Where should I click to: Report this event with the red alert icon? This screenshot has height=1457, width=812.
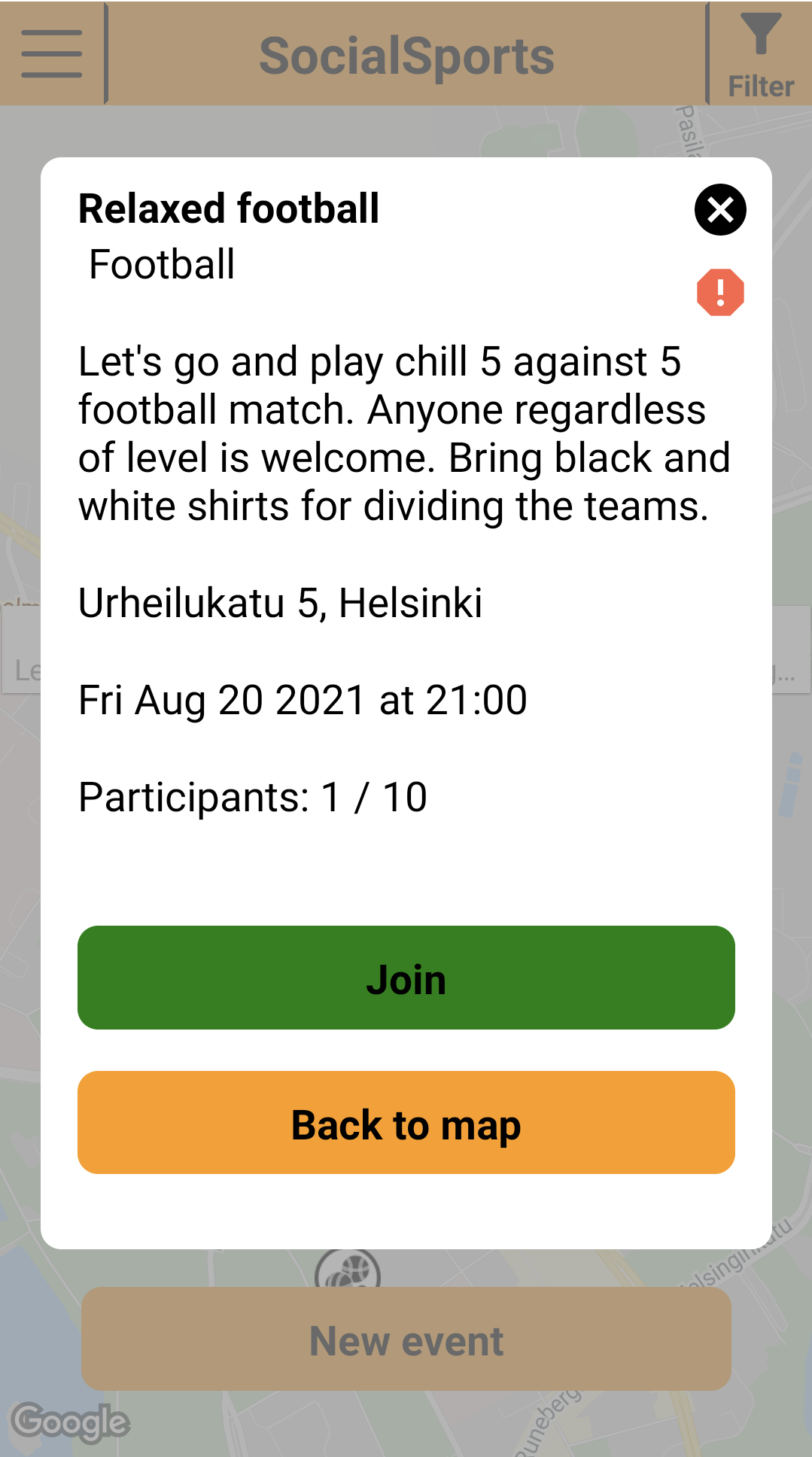(720, 292)
